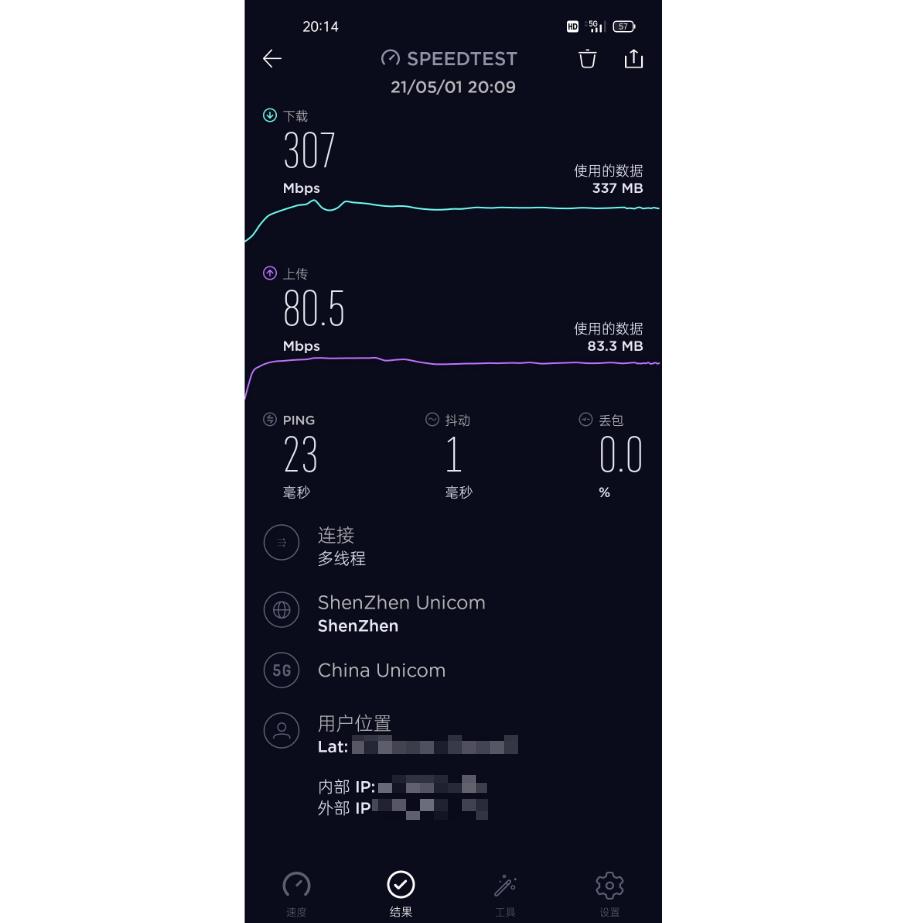This screenshot has height=923, width=908.
Task: Go back using the arrow
Action: pyautogui.click(x=272, y=59)
